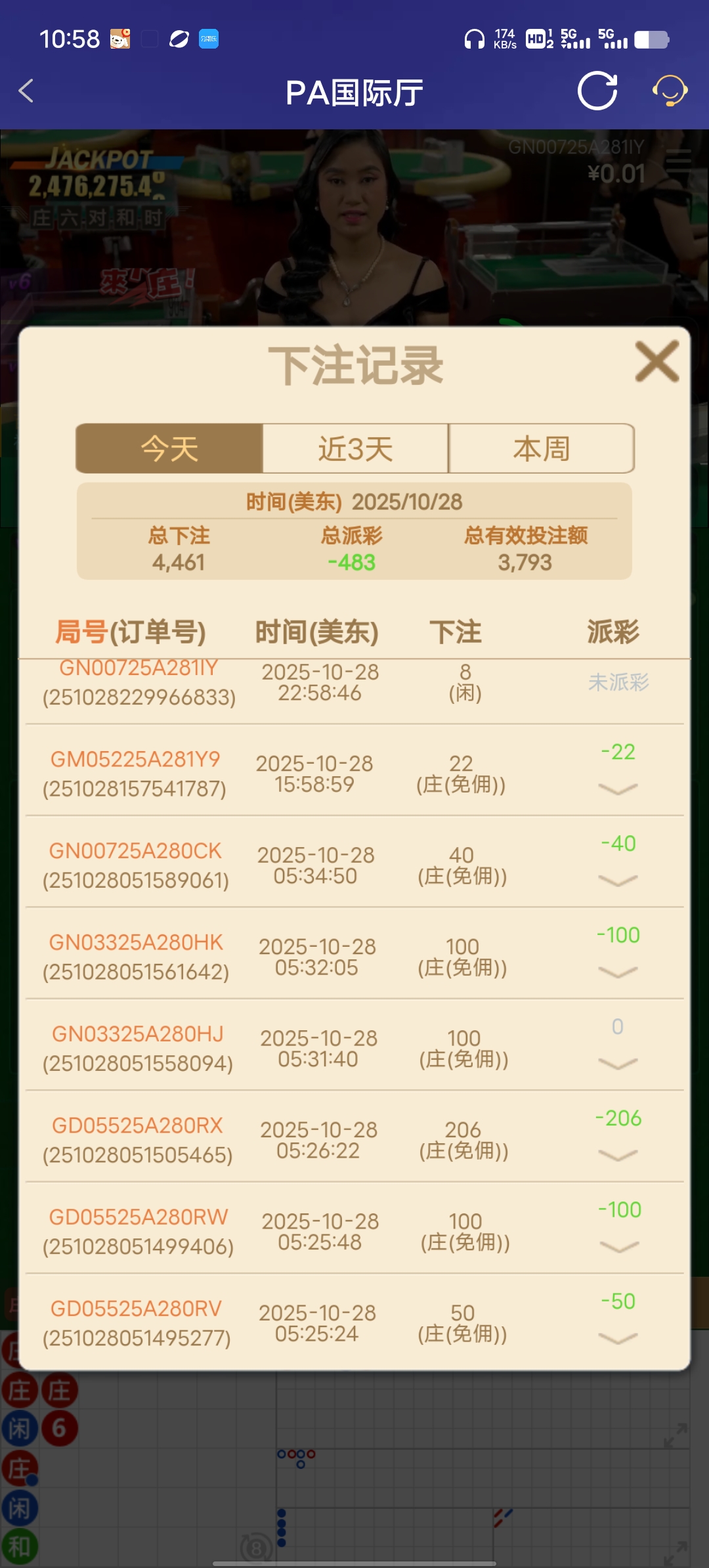The height and width of the screenshot is (1568, 709).
Task: Switch to the 近3天 filter tab
Action: click(354, 448)
